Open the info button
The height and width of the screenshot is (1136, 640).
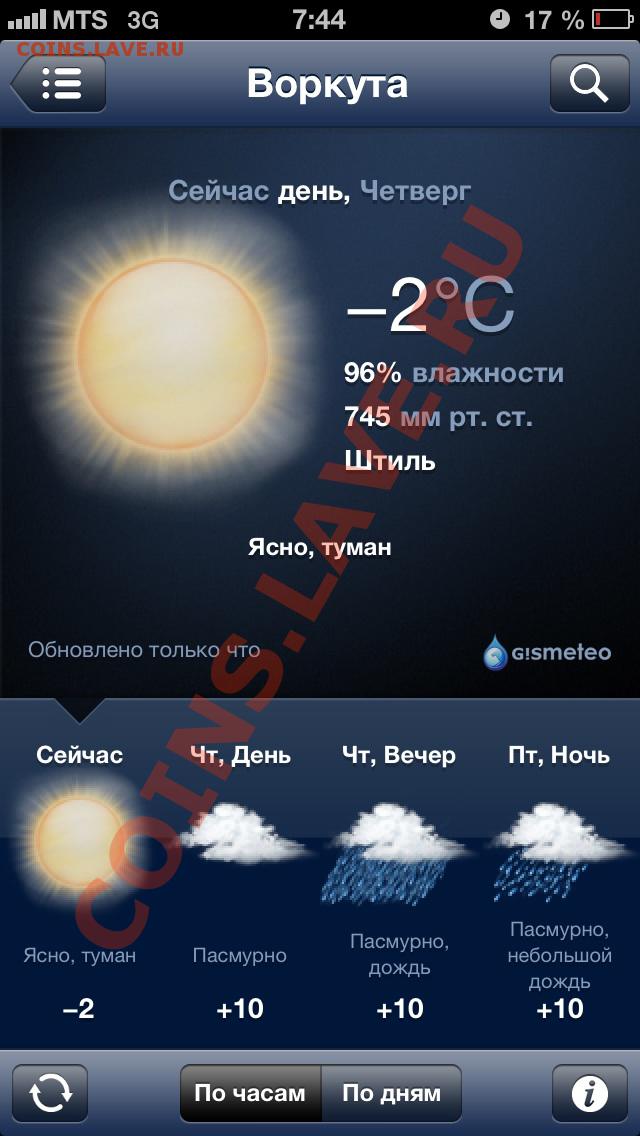(589, 1093)
